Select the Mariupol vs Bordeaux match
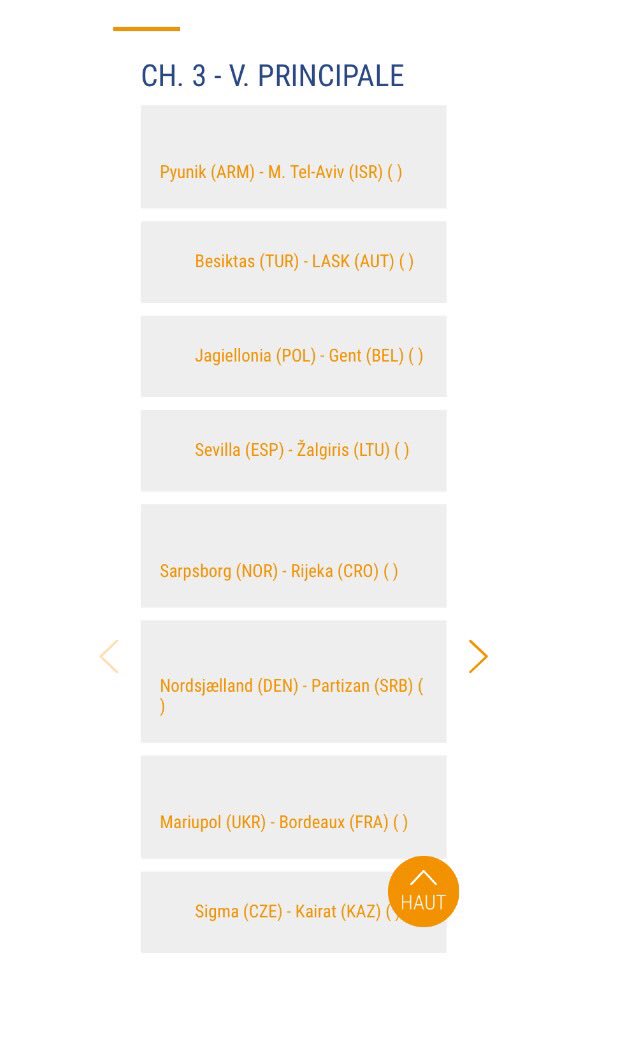Viewport: 633px width, 1037px height. pos(284,822)
